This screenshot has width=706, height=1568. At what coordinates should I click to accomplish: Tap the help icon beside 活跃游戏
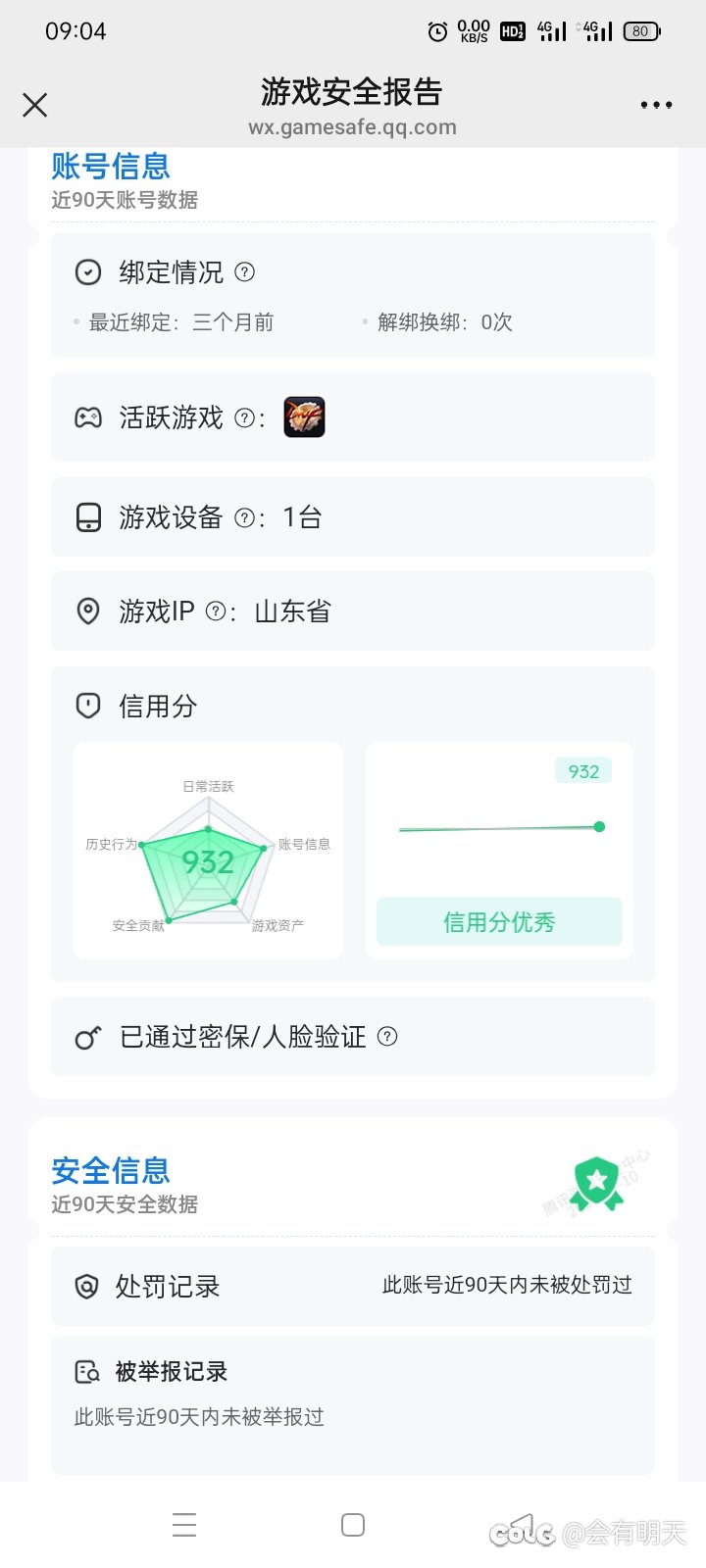click(x=245, y=418)
